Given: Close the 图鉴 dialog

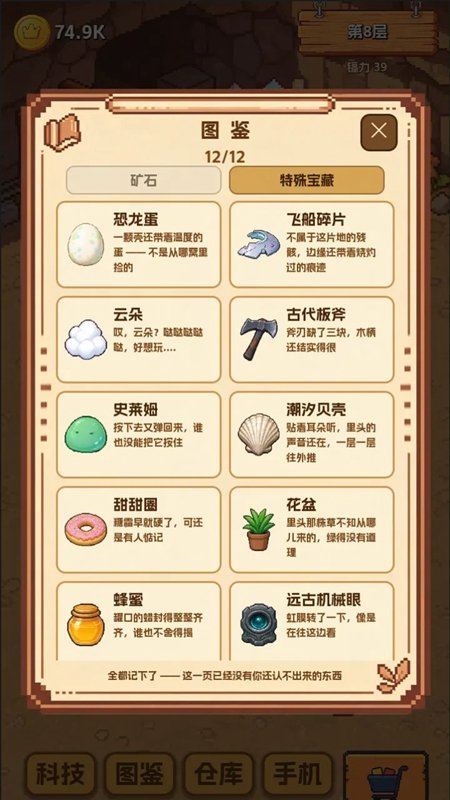Looking at the screenshot, I should [379, 132].
